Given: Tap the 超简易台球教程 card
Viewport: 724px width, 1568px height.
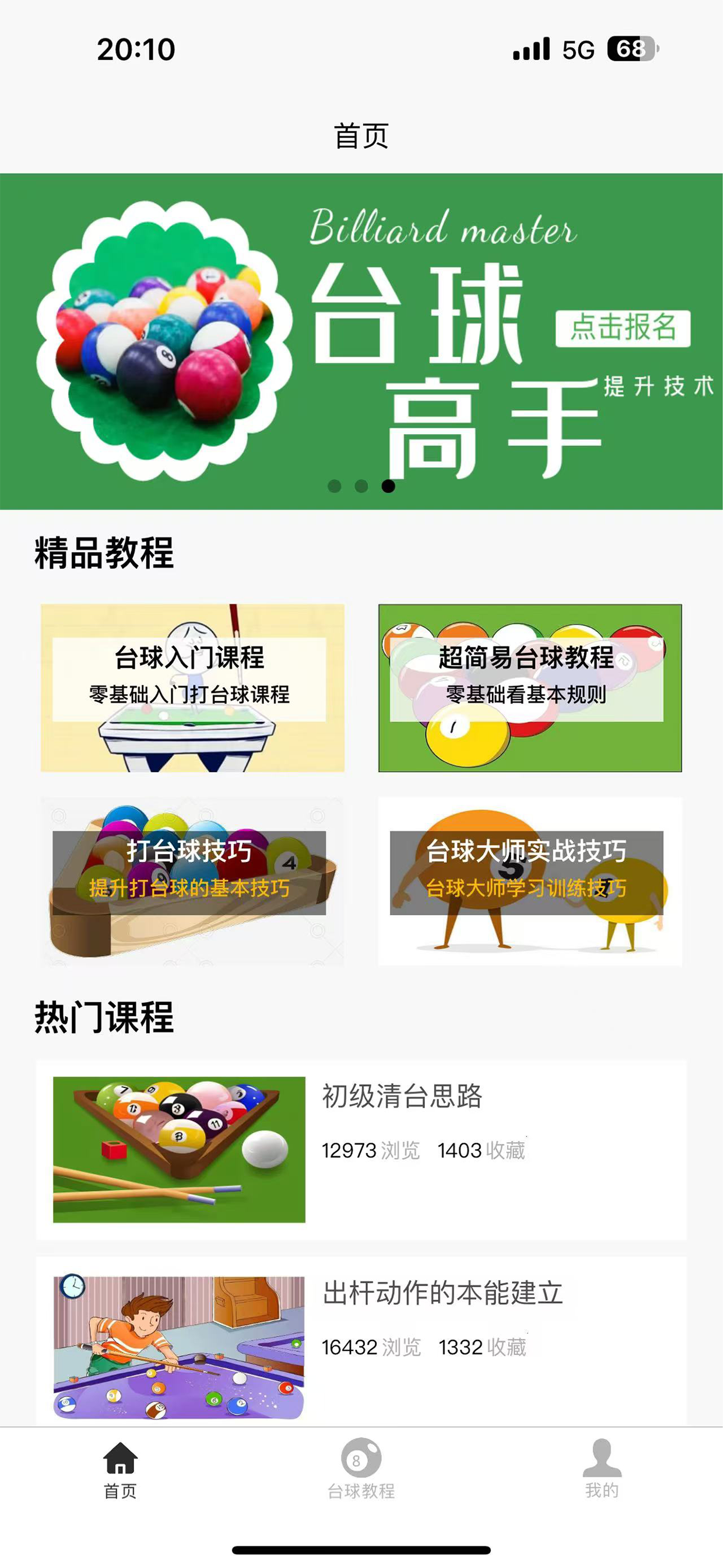Looking at the screenshot, I should pos(529,685).
